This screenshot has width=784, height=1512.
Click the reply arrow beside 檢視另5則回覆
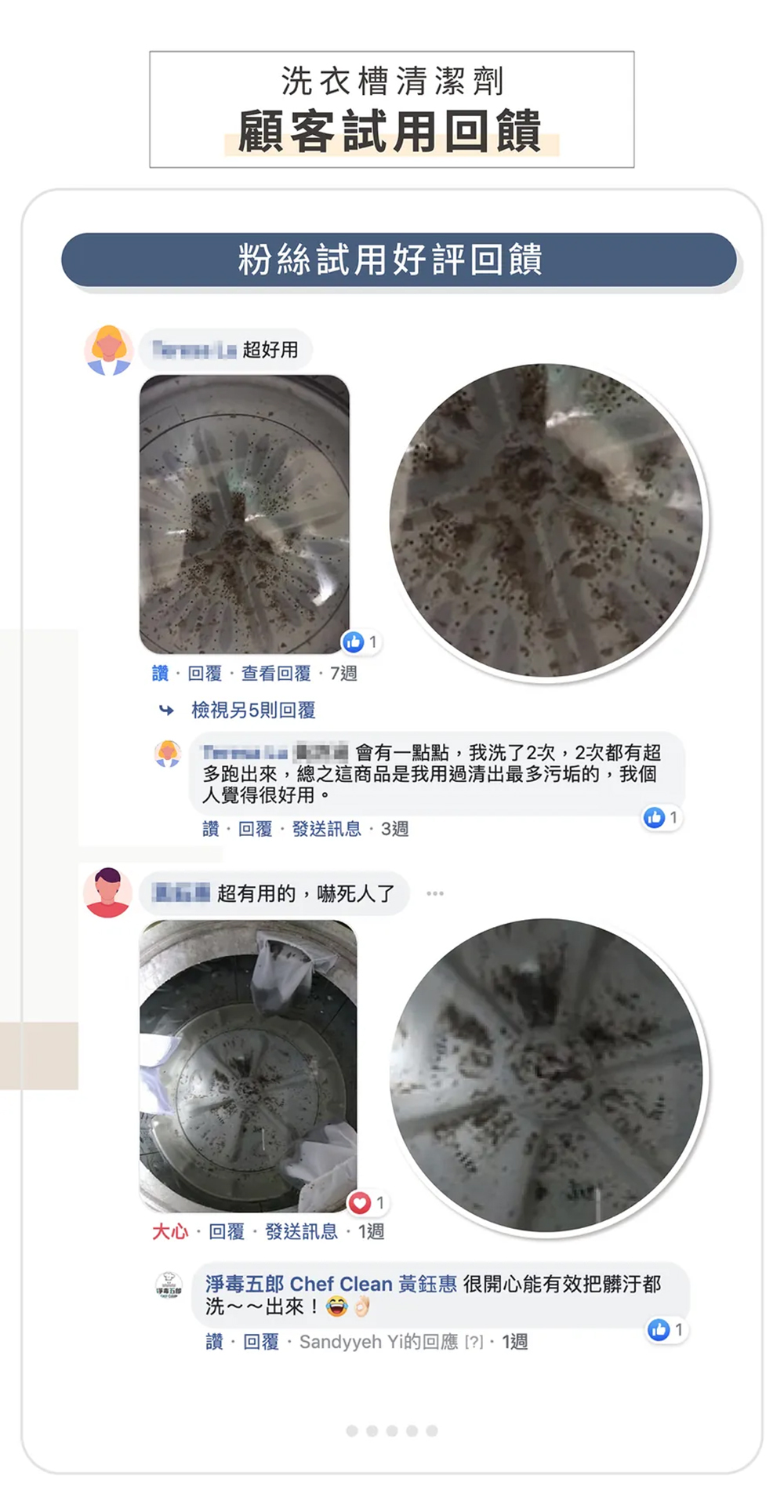point(166,710)
